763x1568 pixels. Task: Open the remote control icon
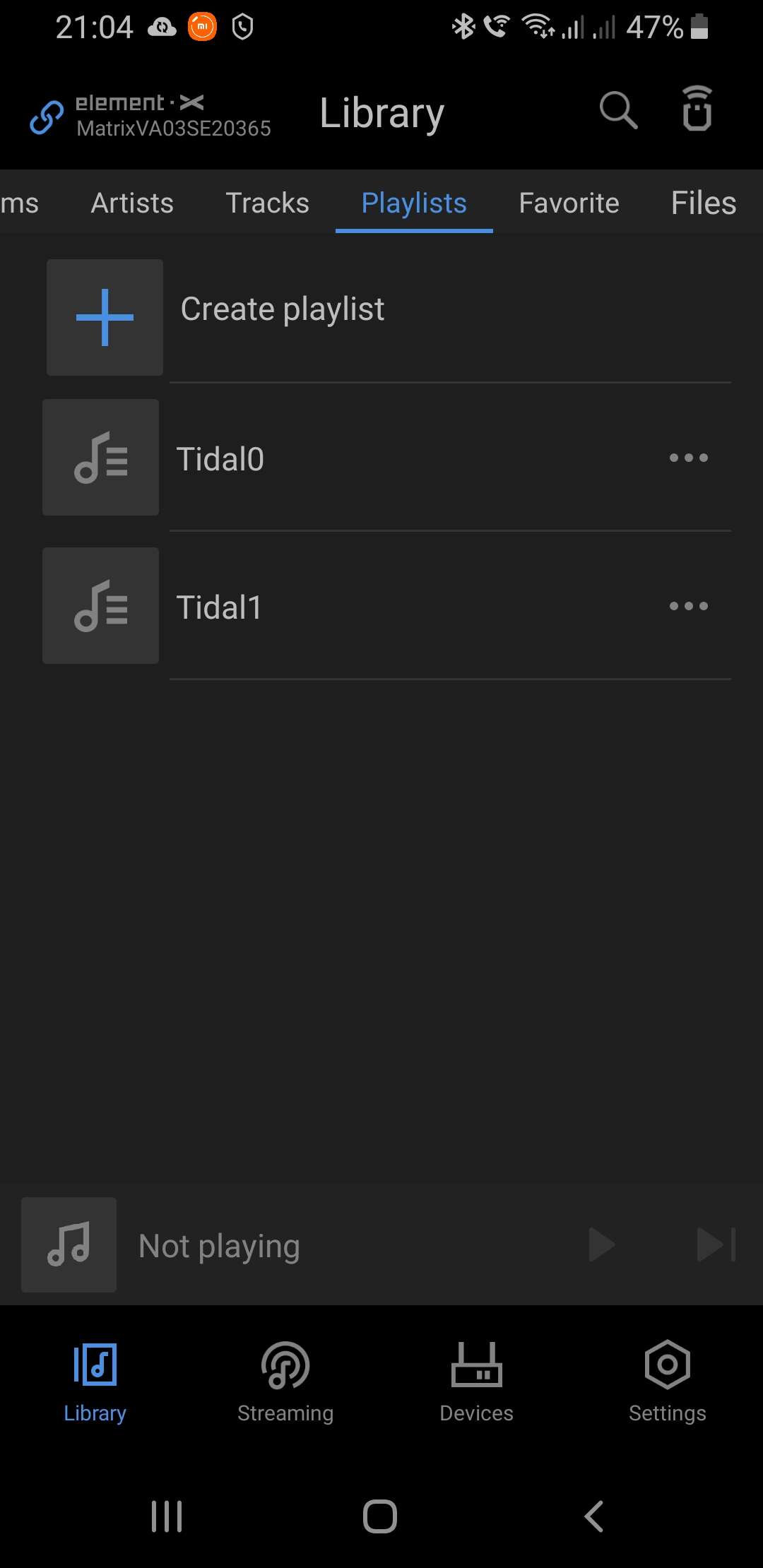pyautogui.click(x=697, y=109)
